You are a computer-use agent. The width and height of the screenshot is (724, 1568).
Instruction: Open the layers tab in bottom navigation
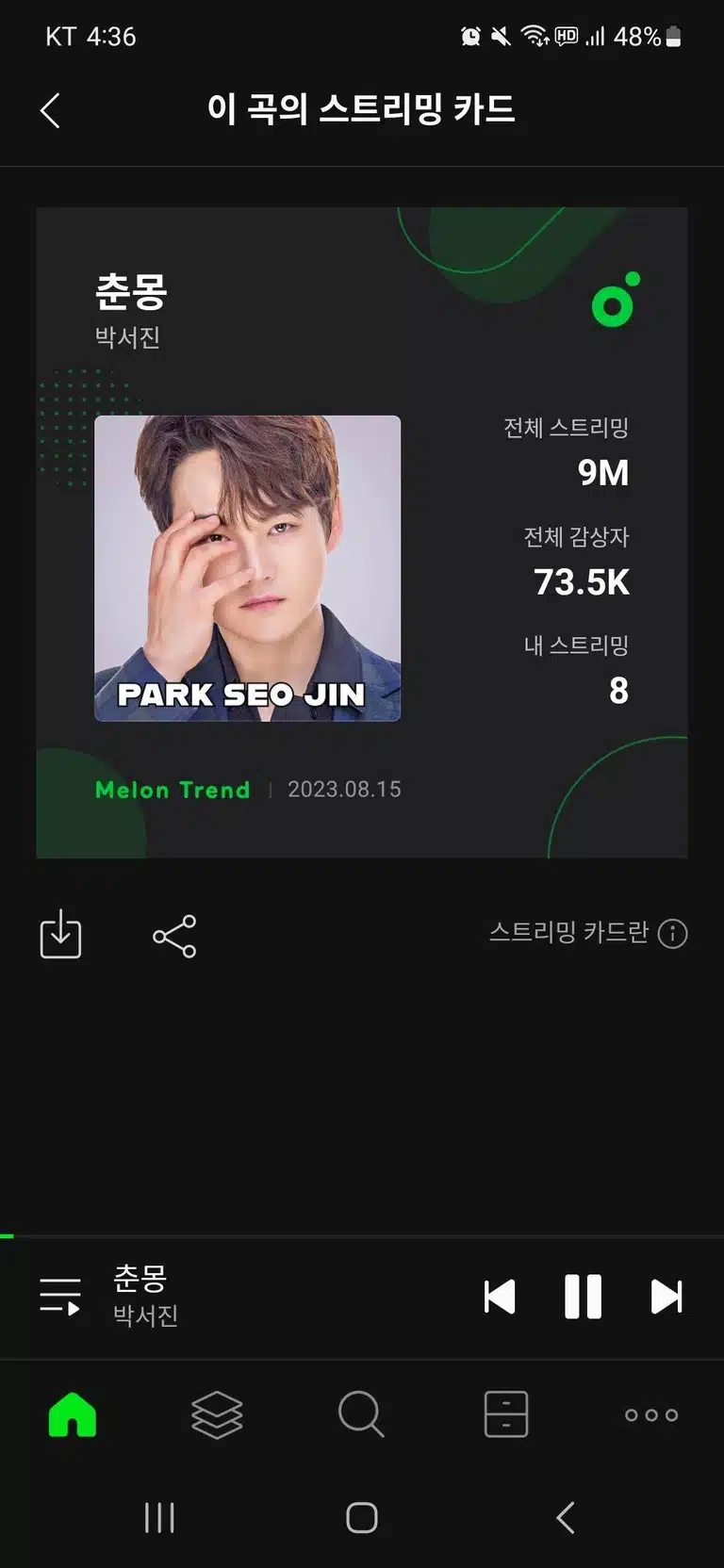point(217,1414)
